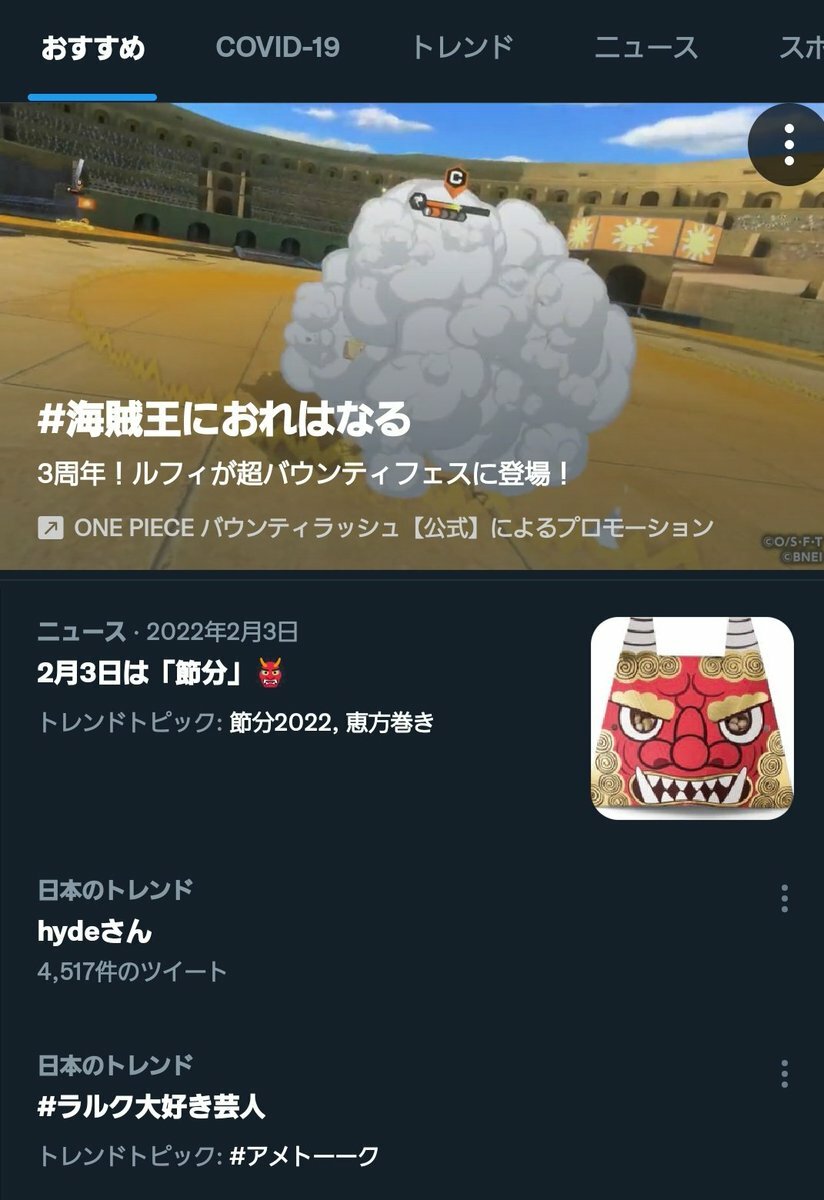
Task: Switch to the トレンド tab
Action: 462,47
